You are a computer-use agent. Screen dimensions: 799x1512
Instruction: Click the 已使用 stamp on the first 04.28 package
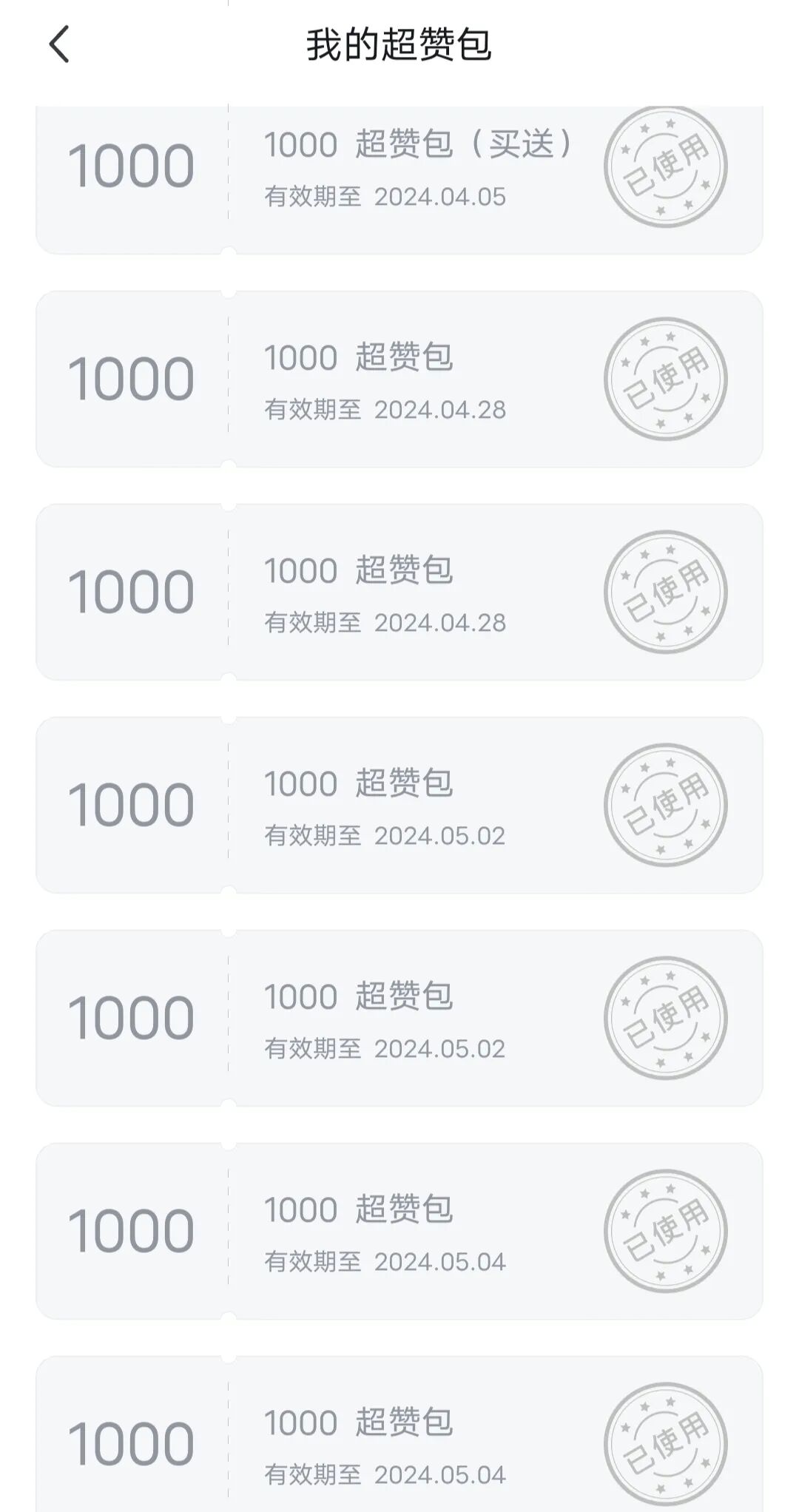(666, 377)
